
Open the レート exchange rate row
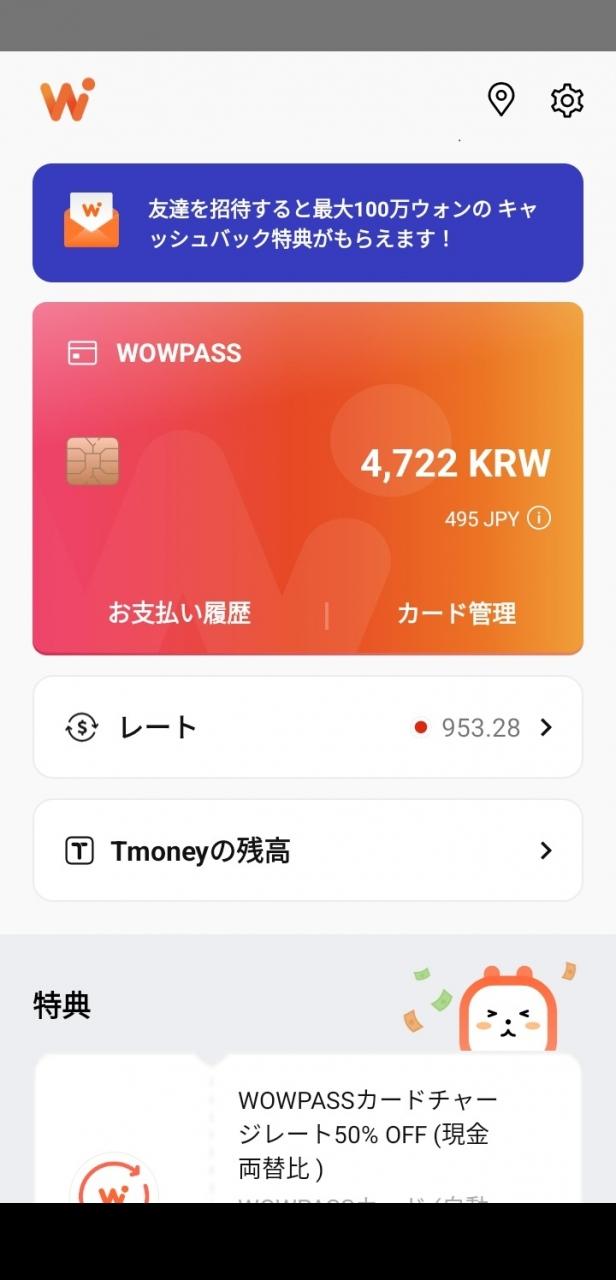(308, 727)
